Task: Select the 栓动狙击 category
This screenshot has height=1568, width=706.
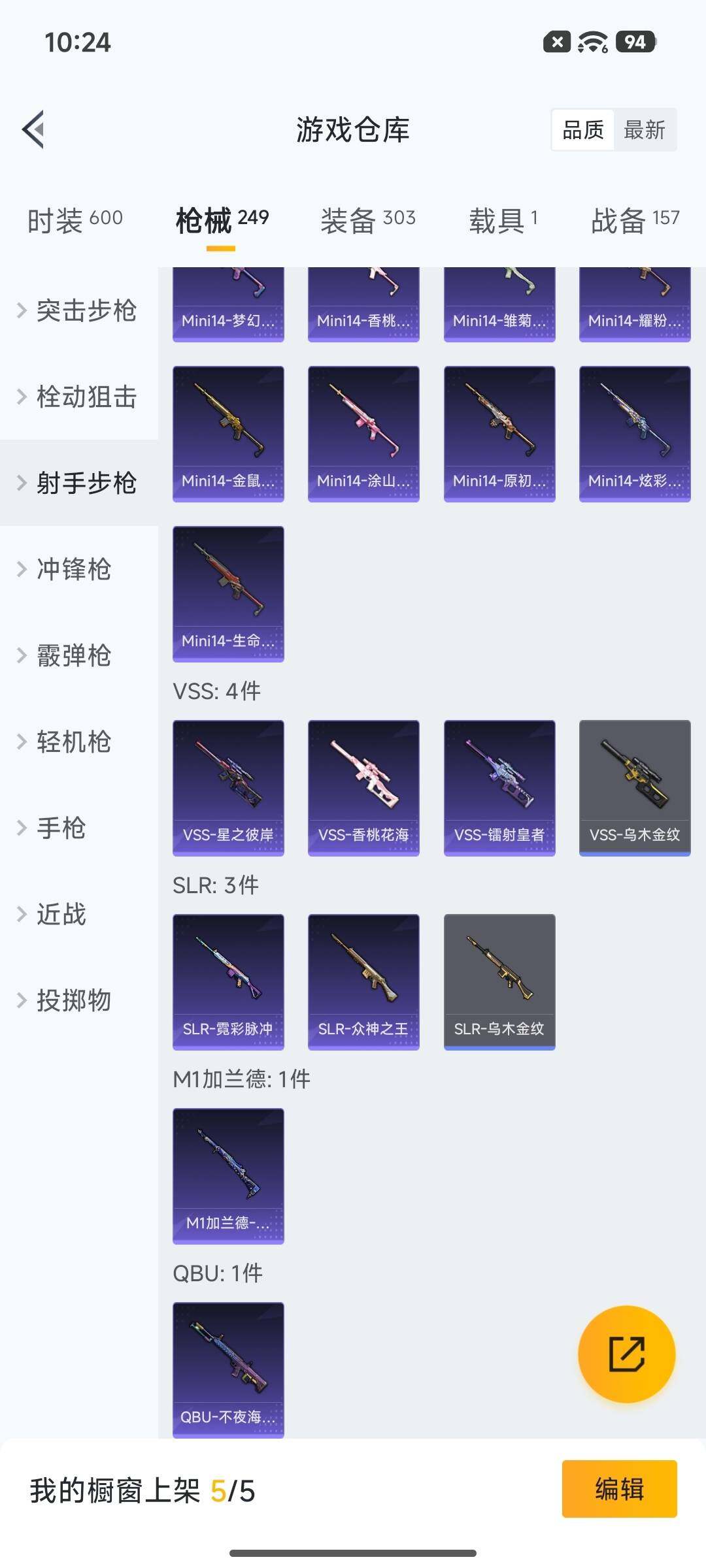Action: [79, 397]
